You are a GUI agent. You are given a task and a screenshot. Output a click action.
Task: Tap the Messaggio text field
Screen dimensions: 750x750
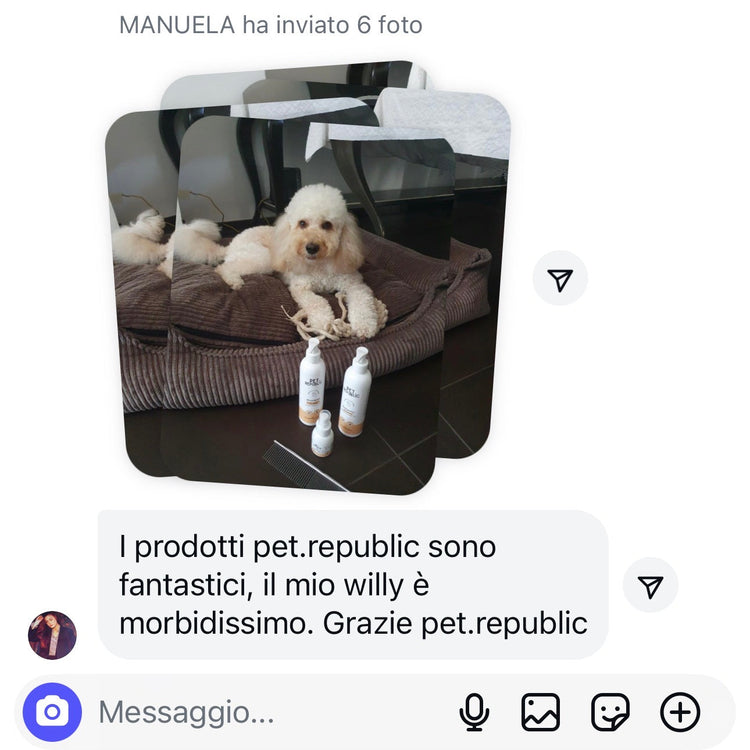point(268,712)
